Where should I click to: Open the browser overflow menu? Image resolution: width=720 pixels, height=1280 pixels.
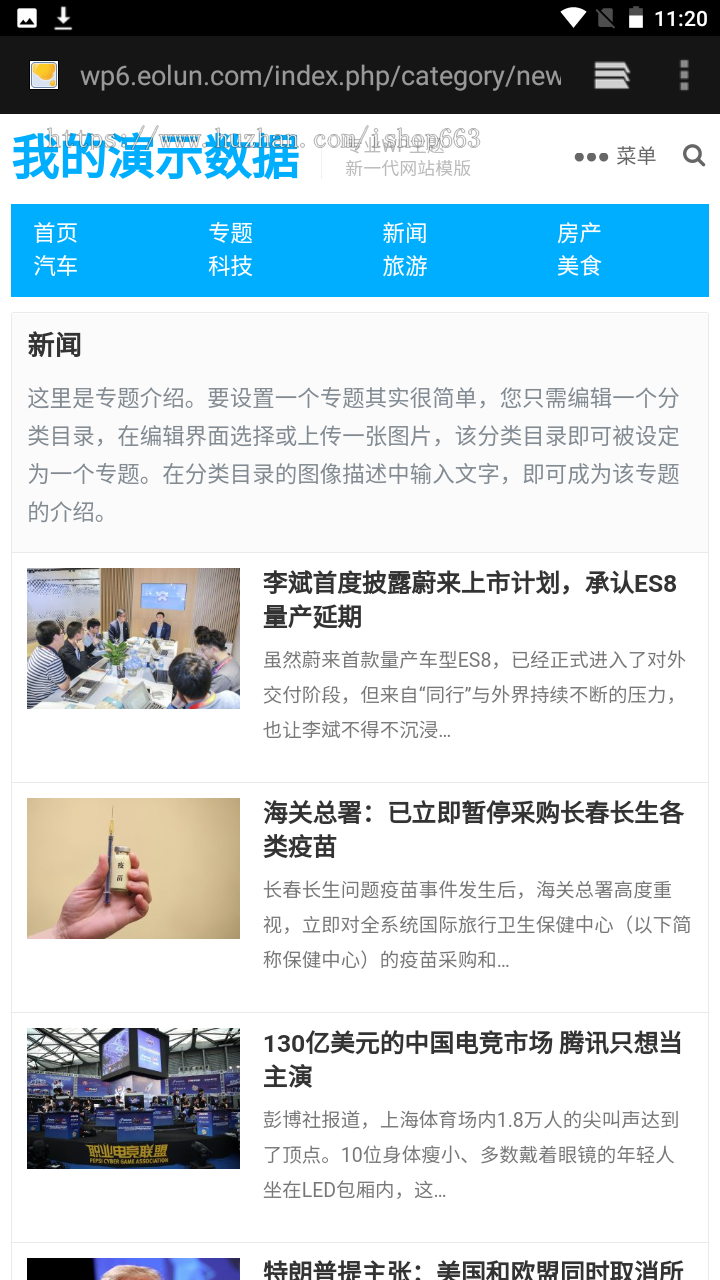click(x=684, y=75)
